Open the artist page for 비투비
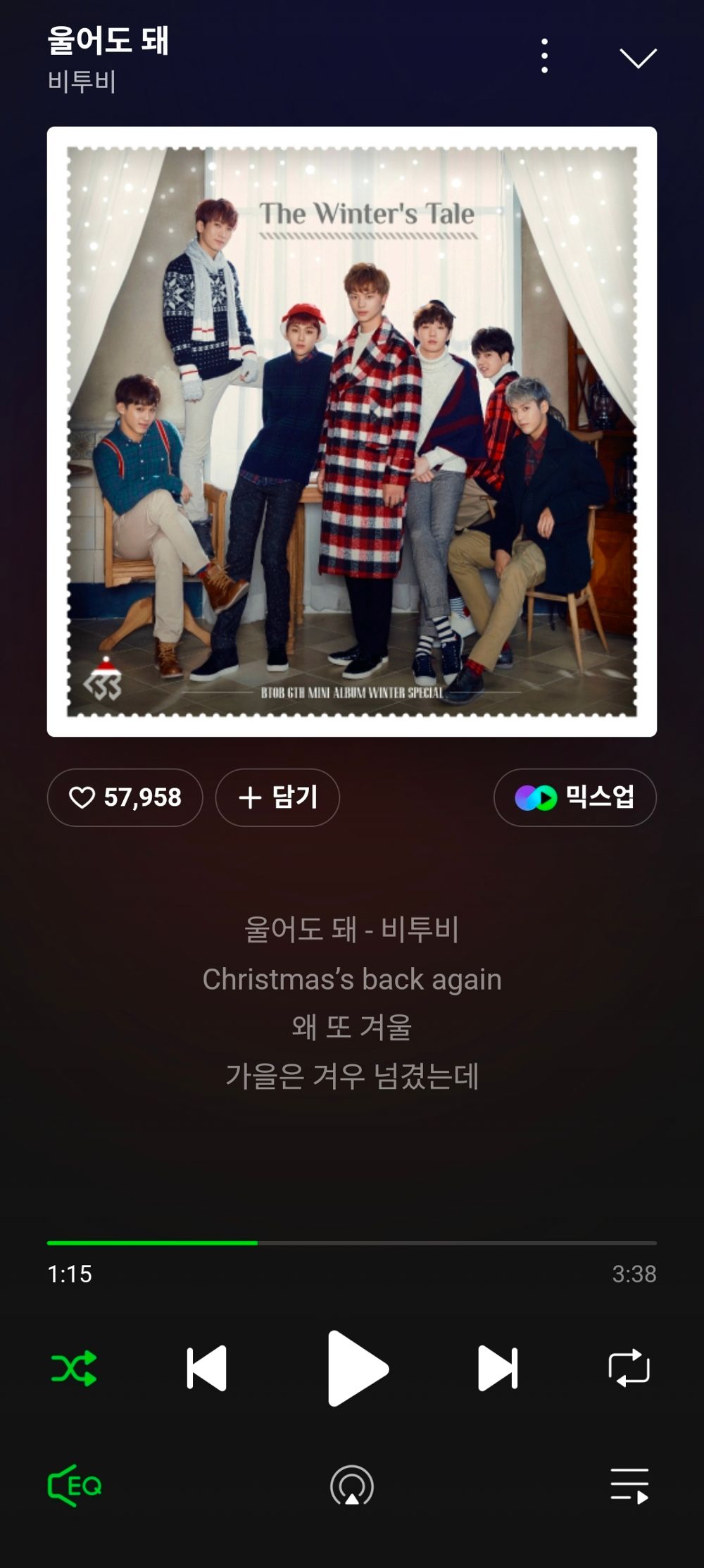The width and height of the screenshot is (704, 1568). [x=82, y=82]
